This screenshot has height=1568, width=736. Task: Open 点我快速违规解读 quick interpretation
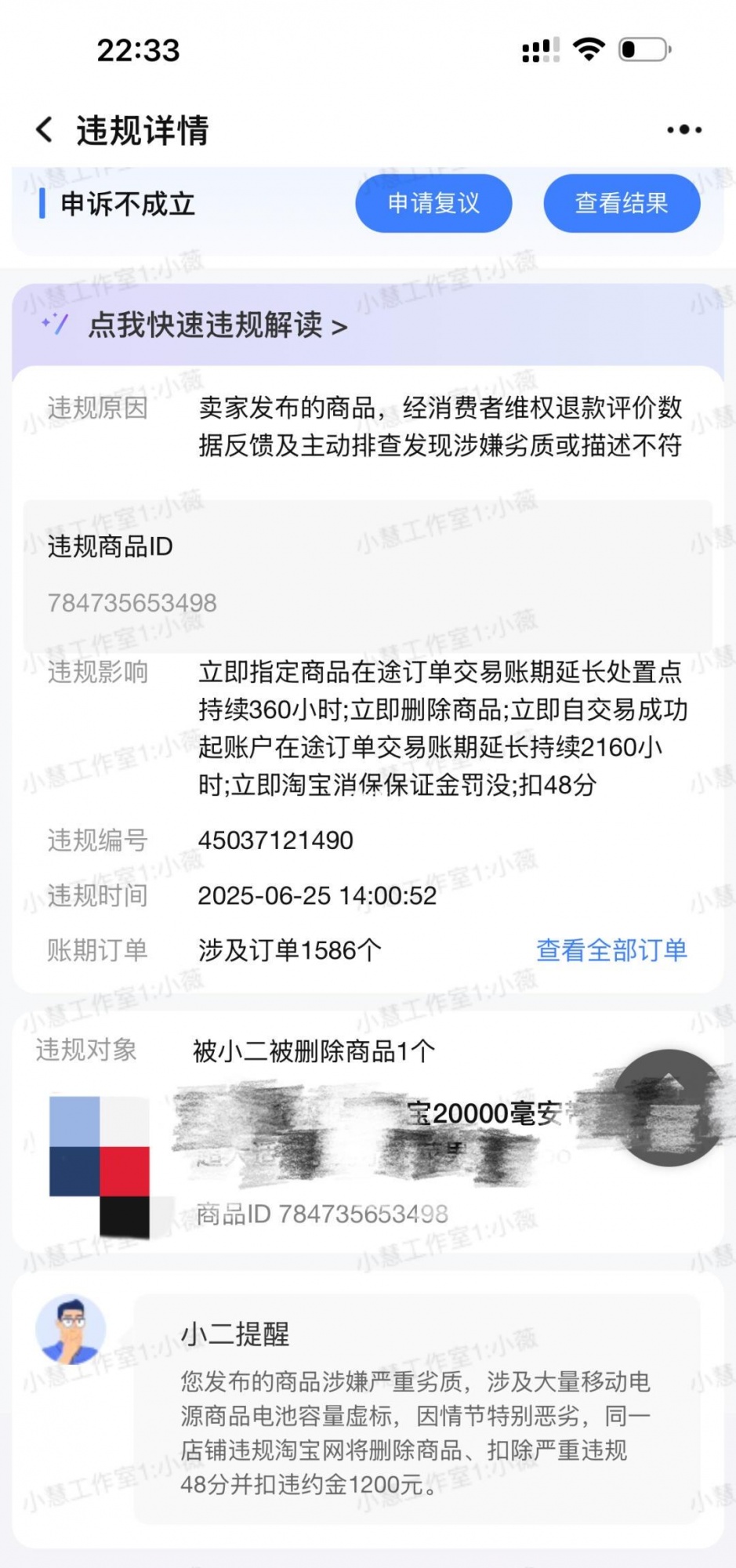click(x=217, y=325)
